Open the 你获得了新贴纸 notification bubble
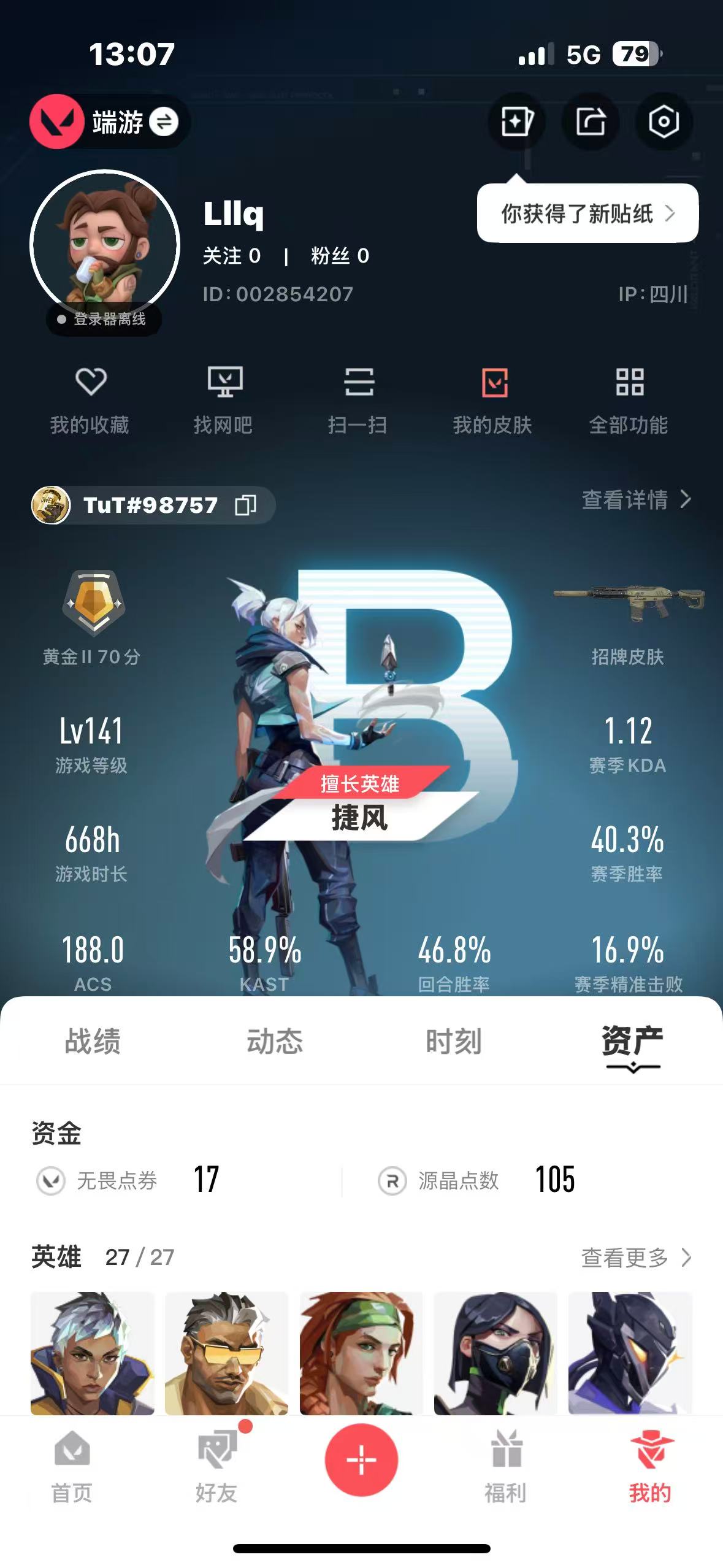 point(587,213)
